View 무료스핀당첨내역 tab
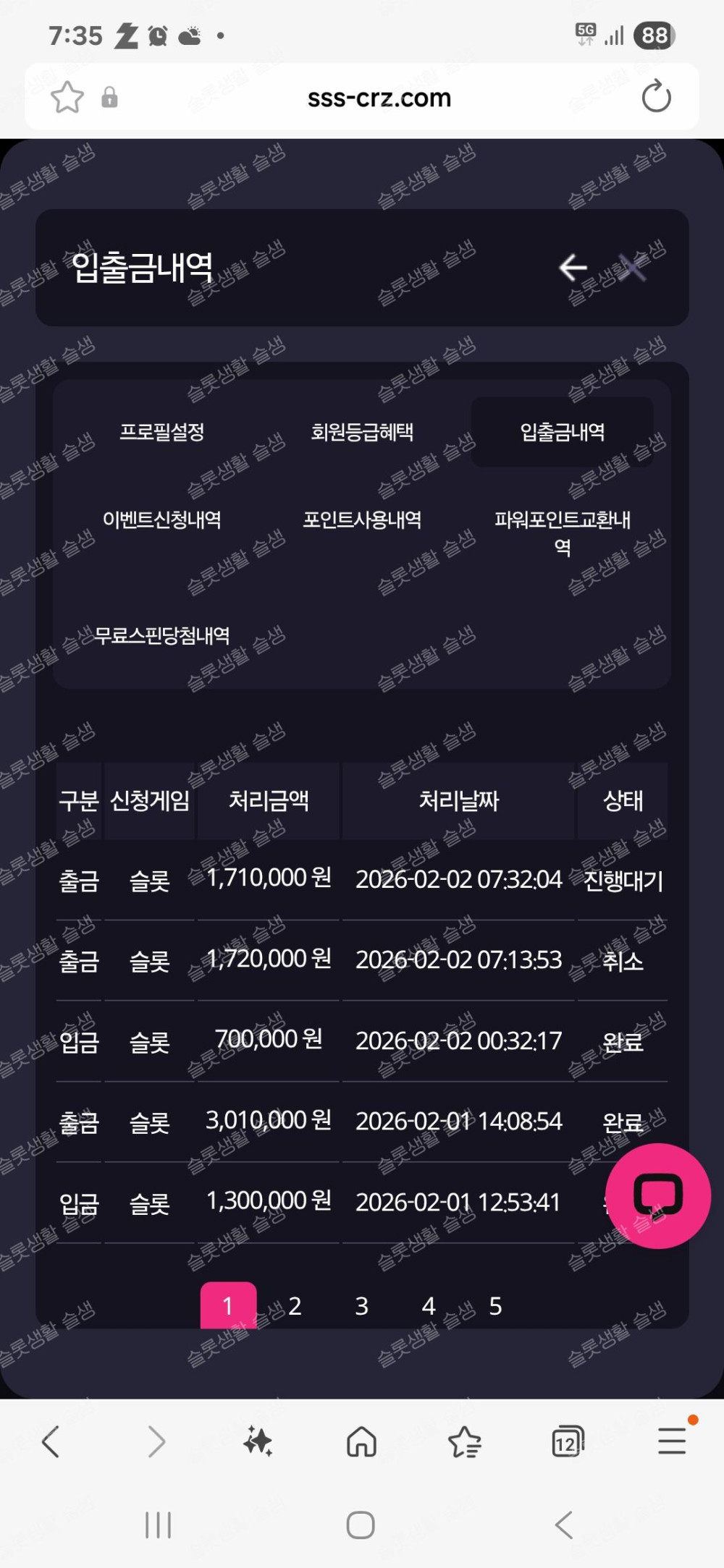This screenshot has height=1568, width=724. (161, 635)
